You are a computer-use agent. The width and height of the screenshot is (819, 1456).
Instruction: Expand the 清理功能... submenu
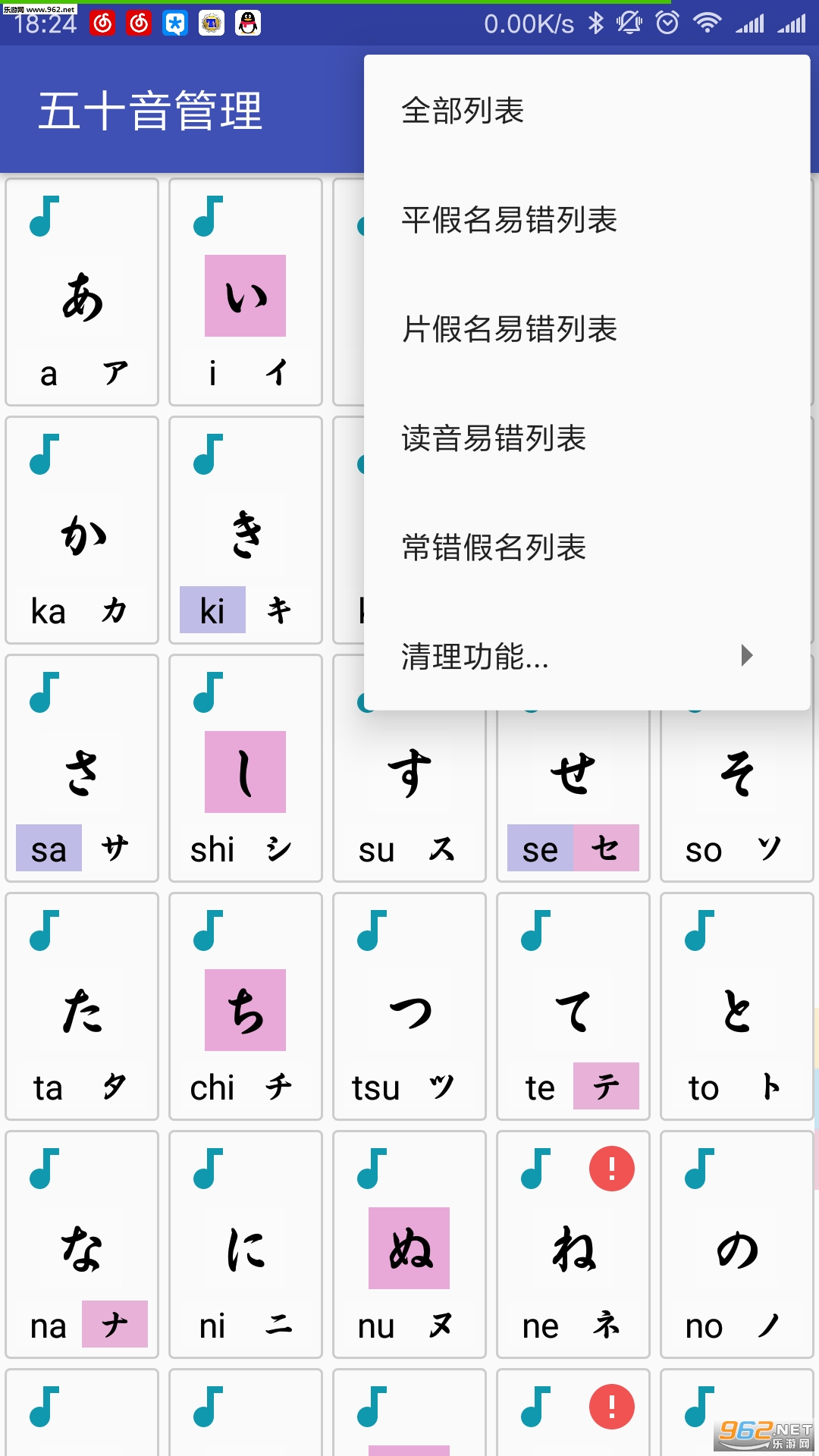tap(587, 656)
